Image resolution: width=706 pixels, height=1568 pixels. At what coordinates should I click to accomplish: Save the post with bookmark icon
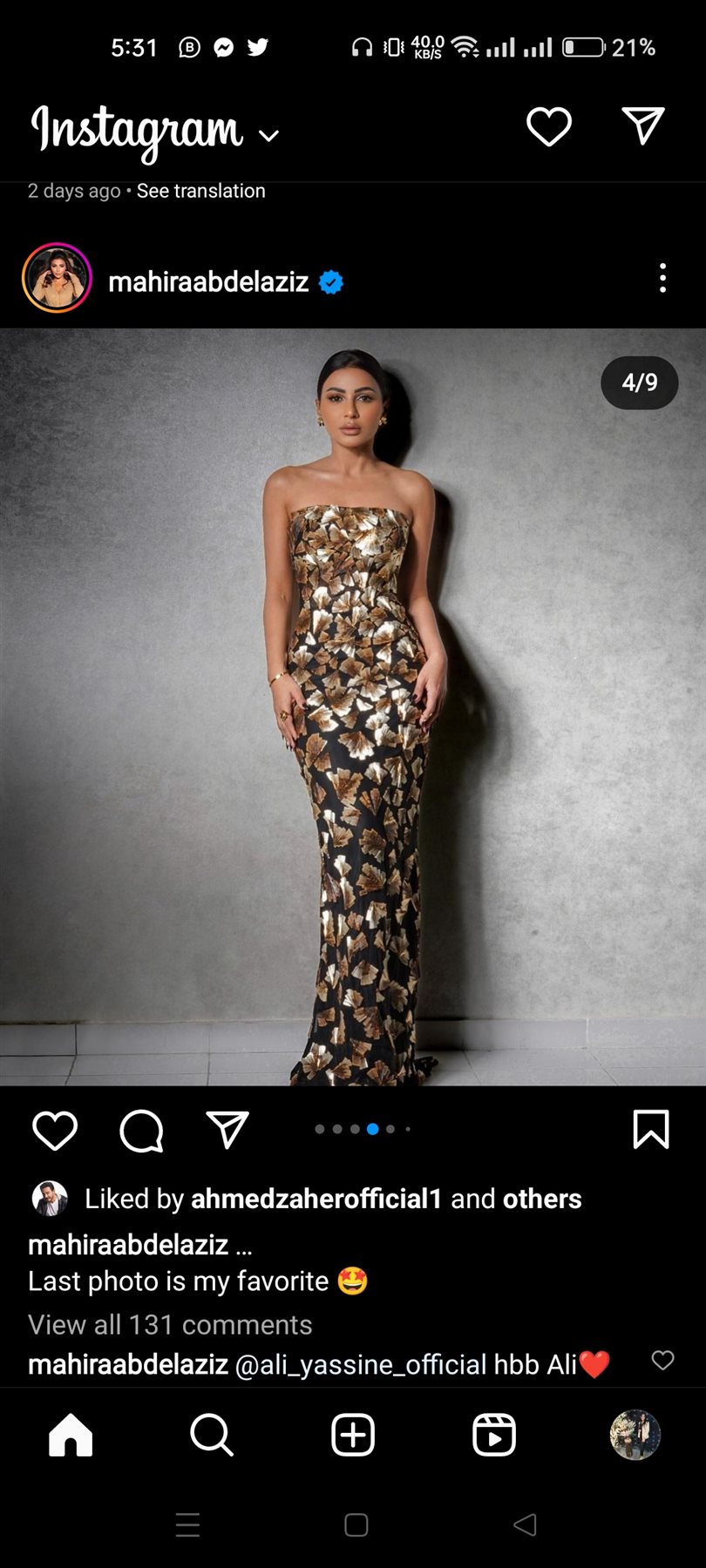[x=650, y=1130]
